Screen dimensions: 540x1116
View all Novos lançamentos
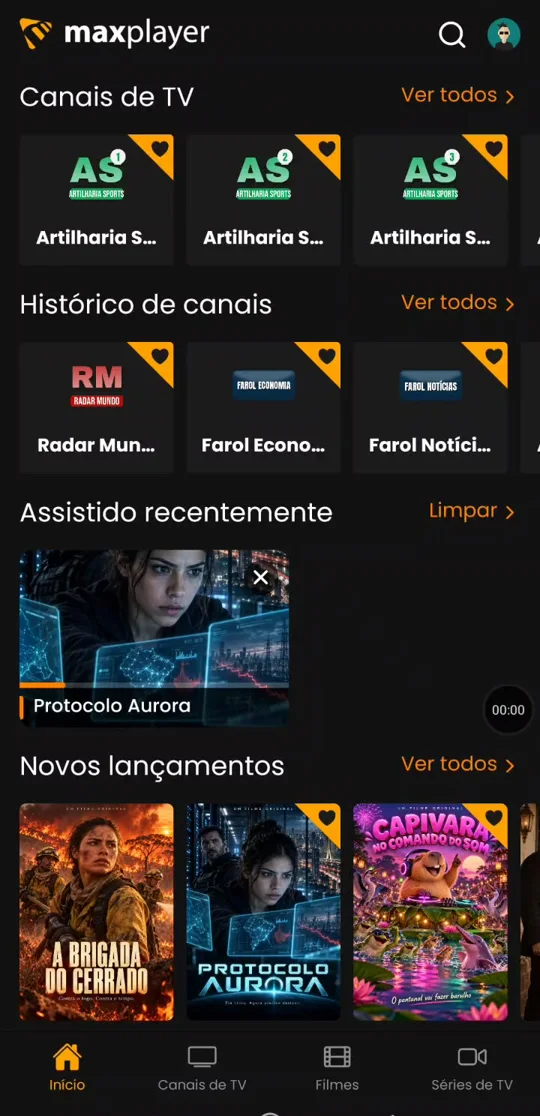coord(457,764)
